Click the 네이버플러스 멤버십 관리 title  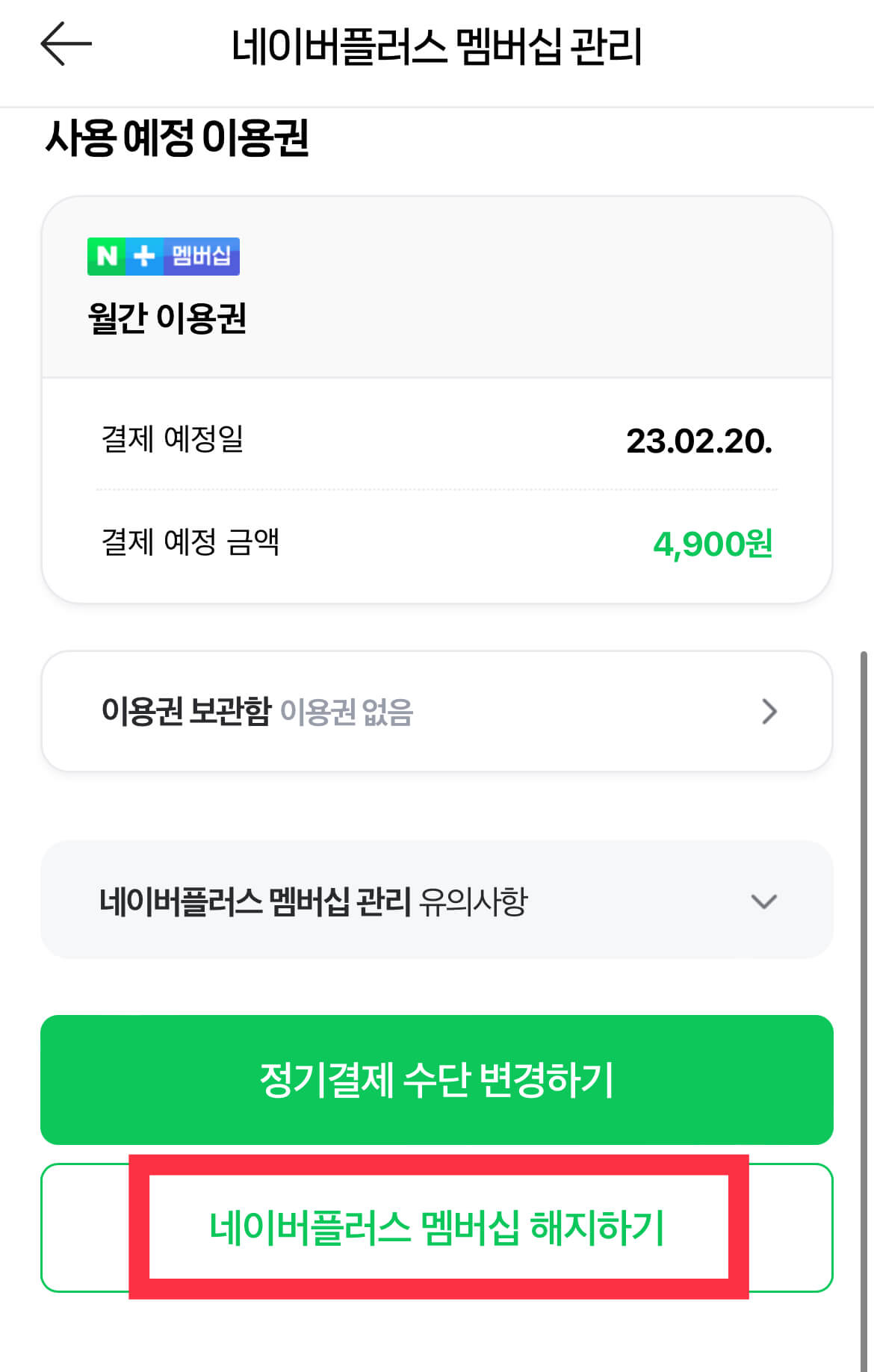437,45
